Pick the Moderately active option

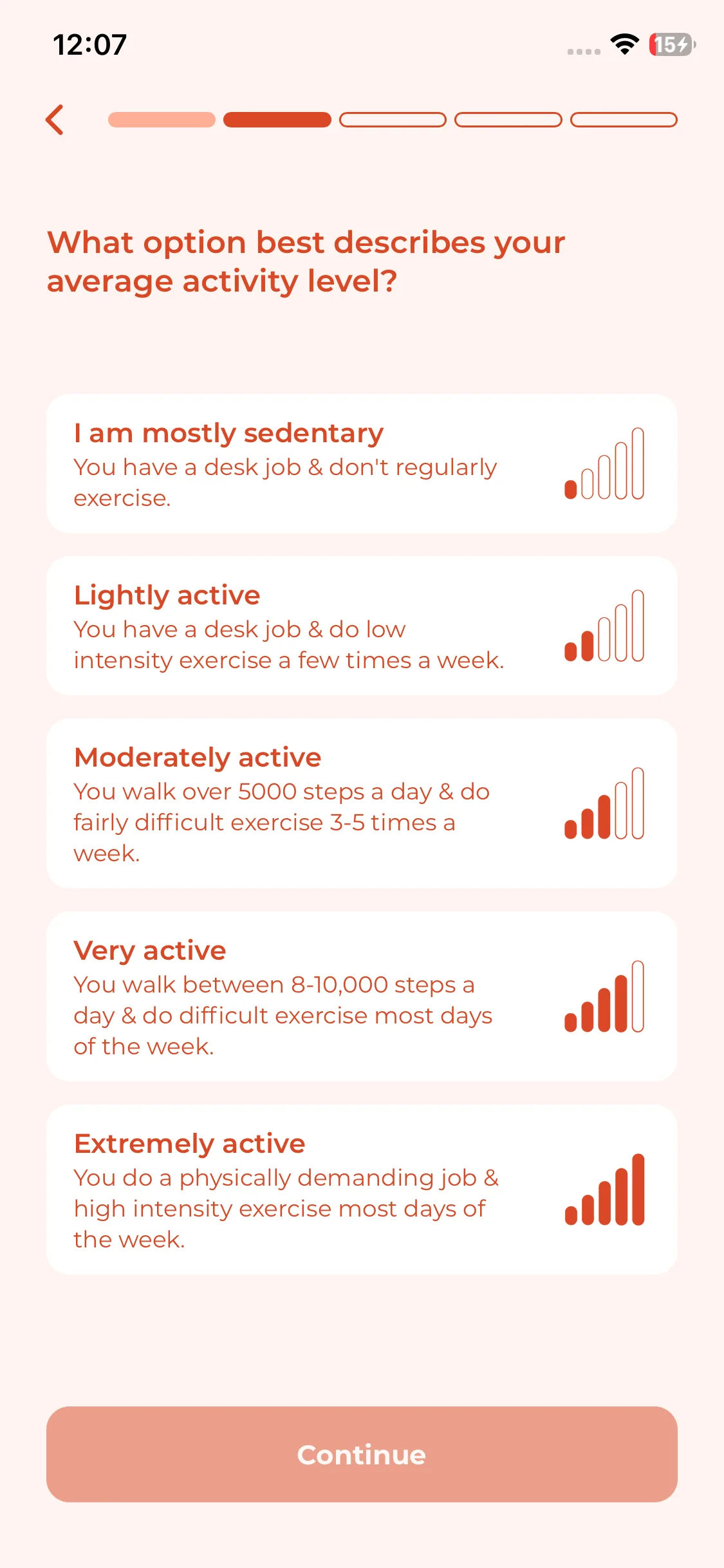[x=362, y=803]
